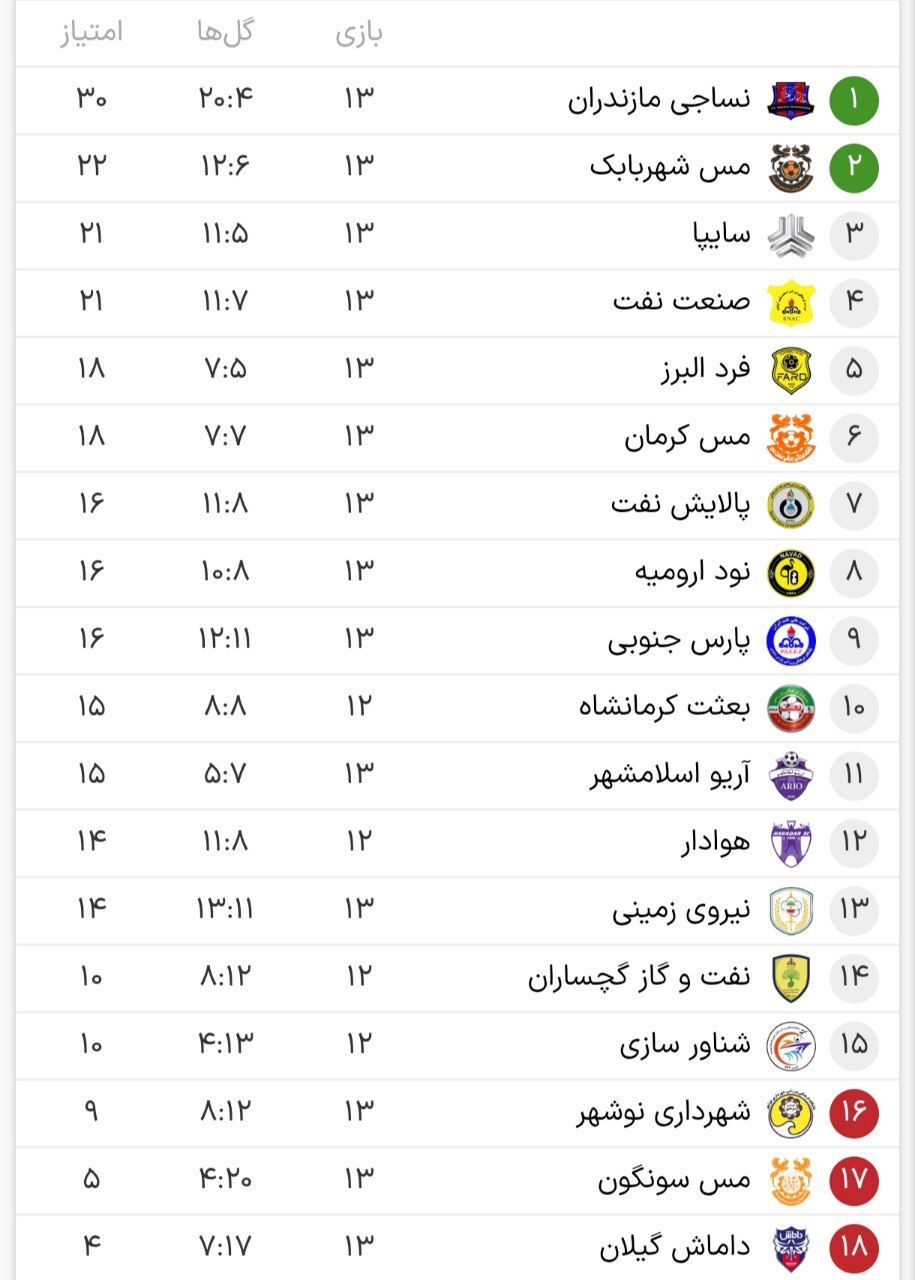This screenshot has height=1280, width=915.
Task: Tap the شناور سازی row
Action: (x=684, y=1045)
